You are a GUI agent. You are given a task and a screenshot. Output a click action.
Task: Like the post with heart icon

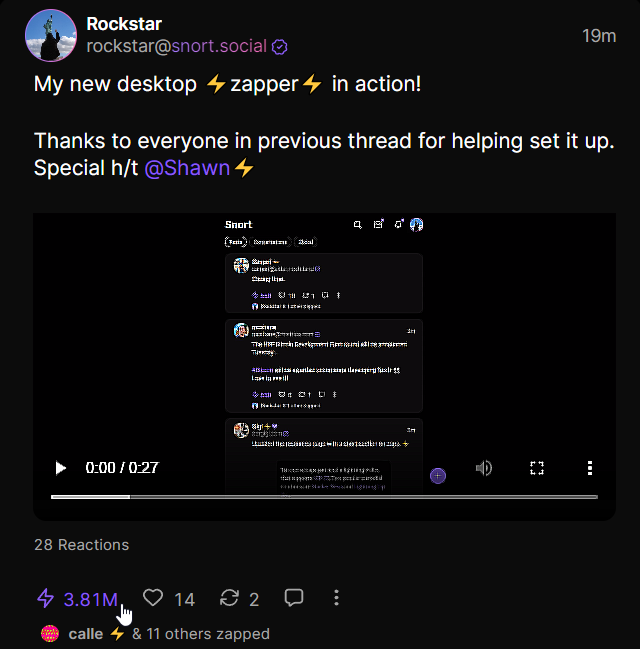(153, 598)
